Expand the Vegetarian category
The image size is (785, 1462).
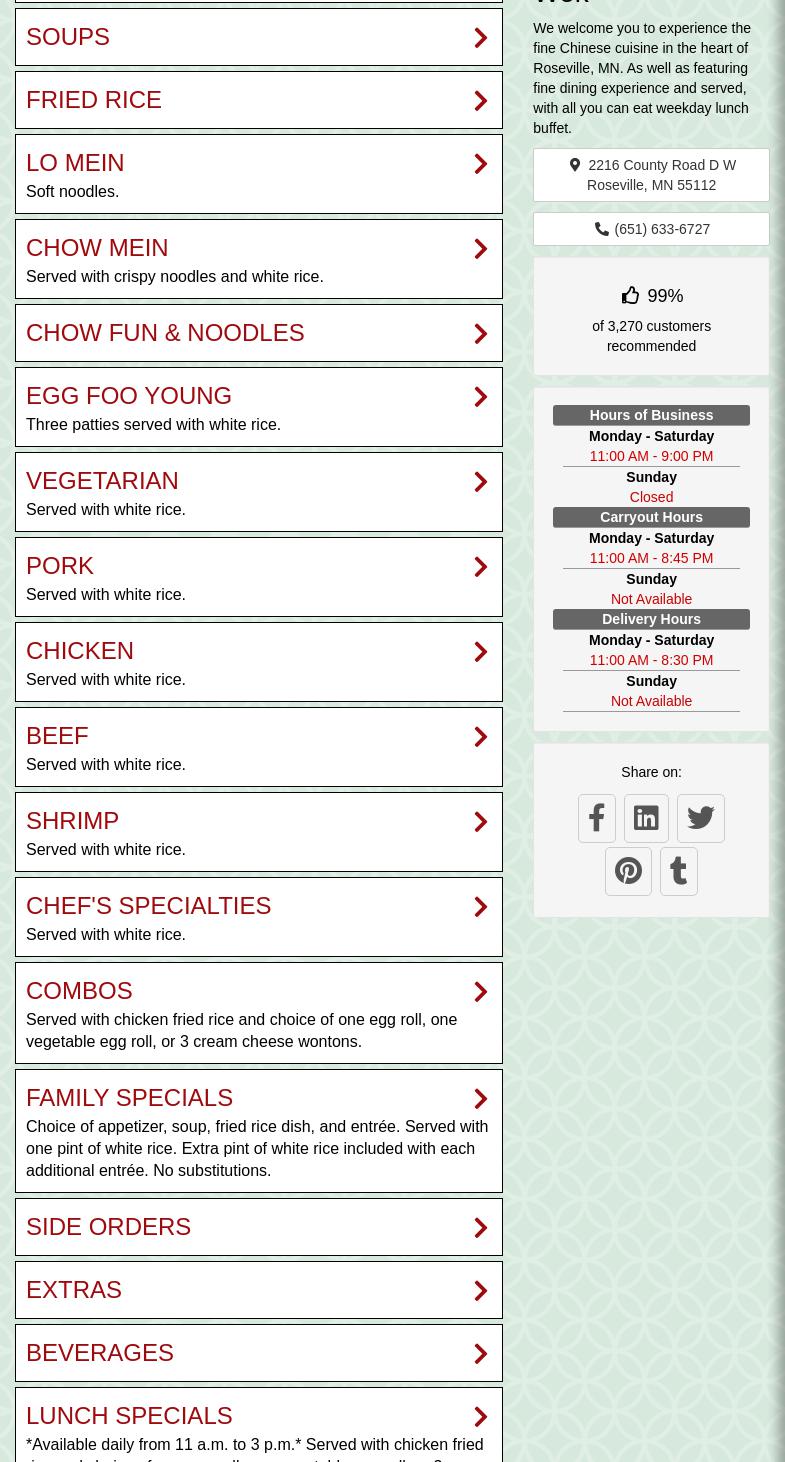pos(258,481)
